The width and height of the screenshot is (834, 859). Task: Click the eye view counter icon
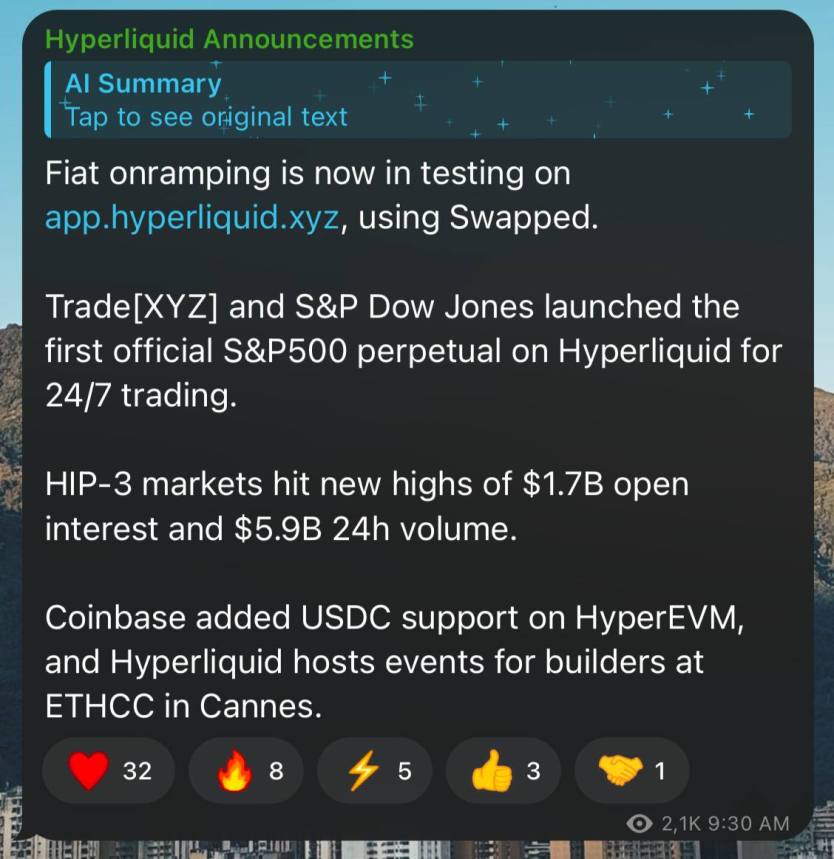pyautogui.click(x=639, y=824)
